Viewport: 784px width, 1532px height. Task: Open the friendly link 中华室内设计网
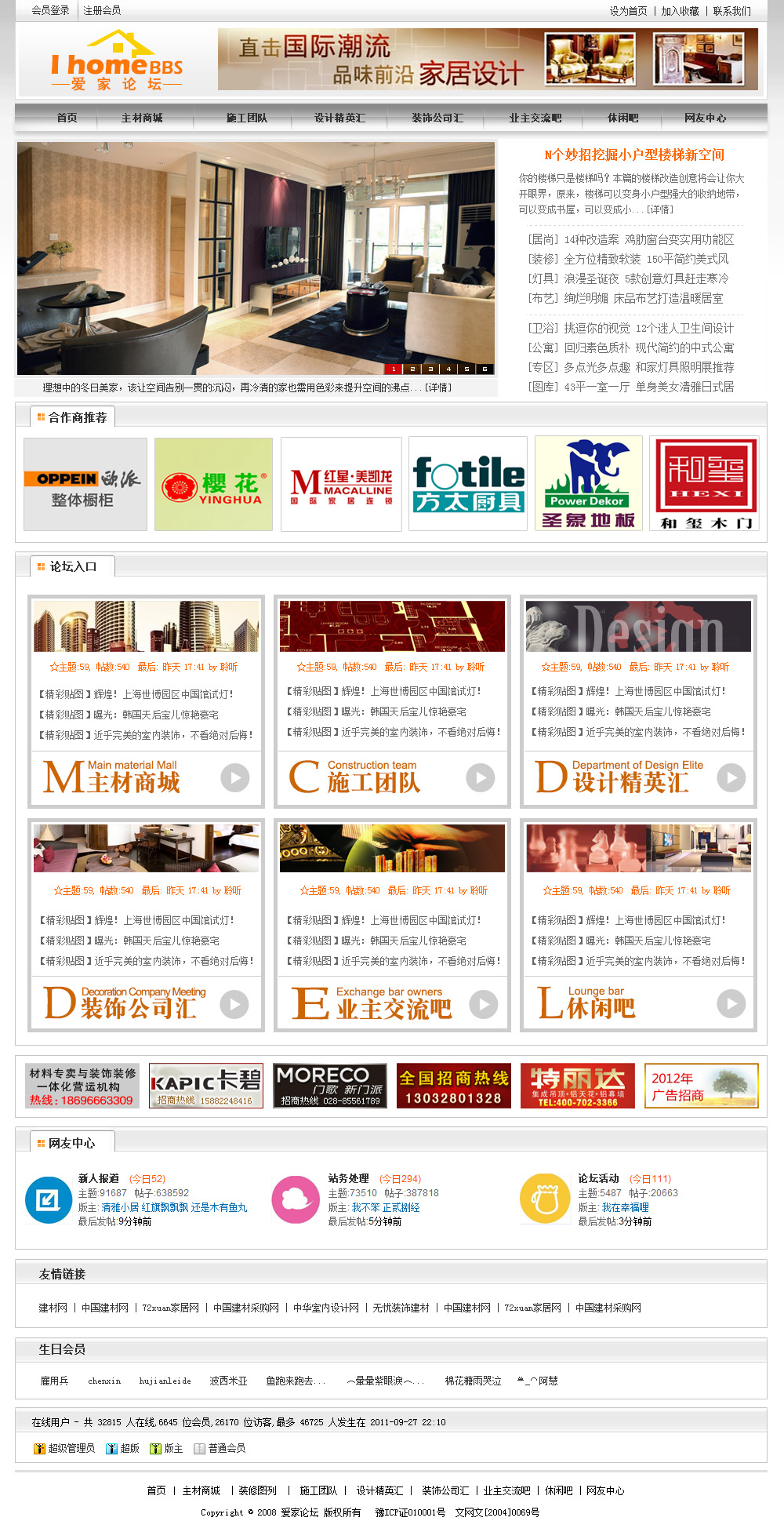pyautogui.click(x=325, y=1308)
